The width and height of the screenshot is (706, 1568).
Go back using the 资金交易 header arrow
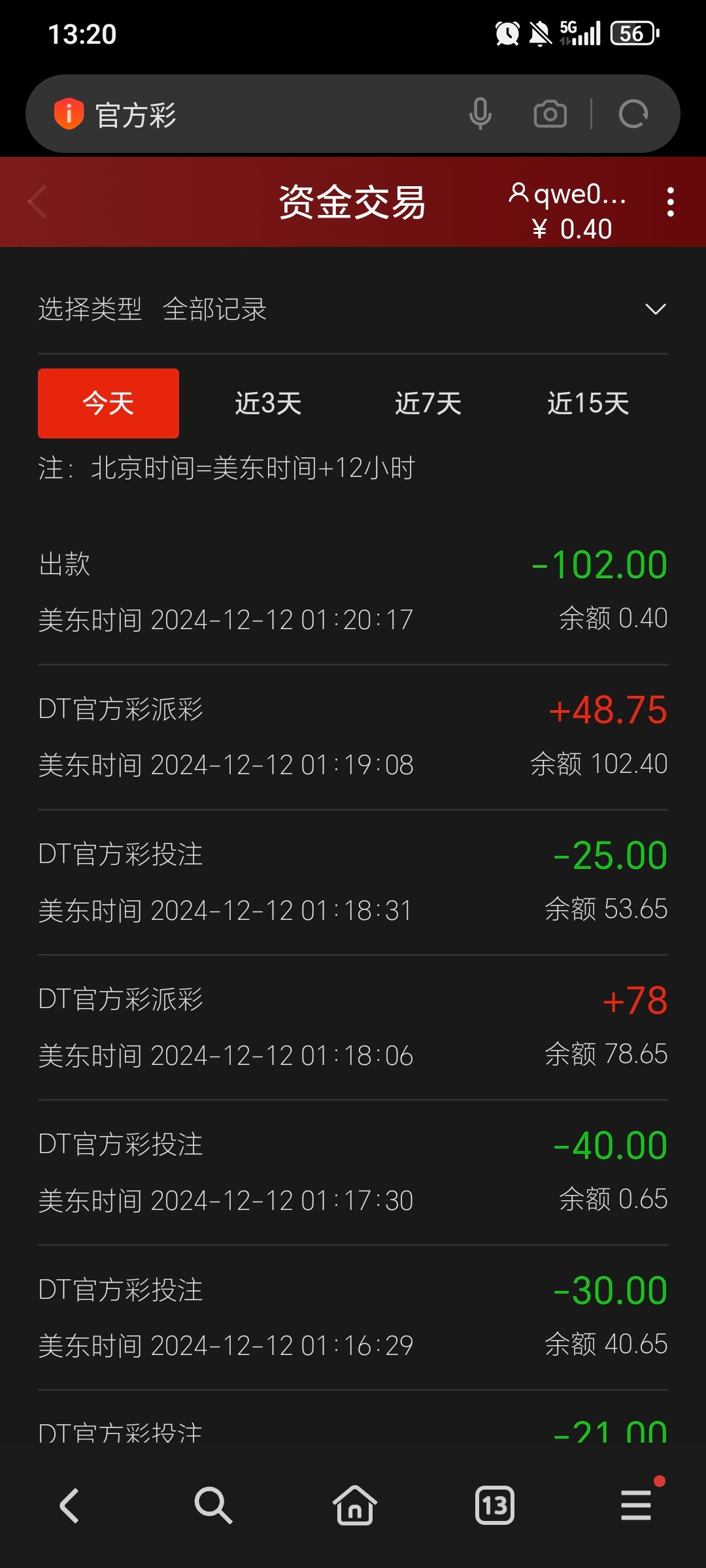click(x=37, y=202)
